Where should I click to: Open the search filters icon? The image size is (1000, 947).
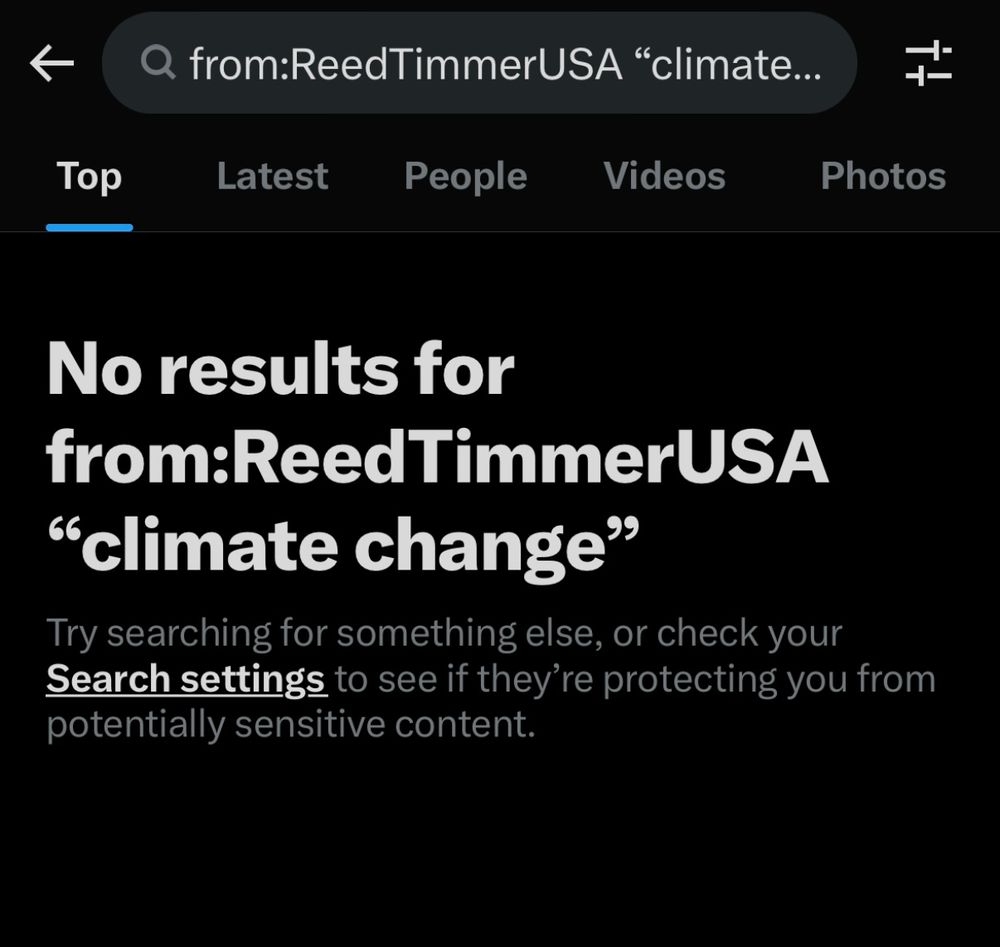[x=928, y=64]
